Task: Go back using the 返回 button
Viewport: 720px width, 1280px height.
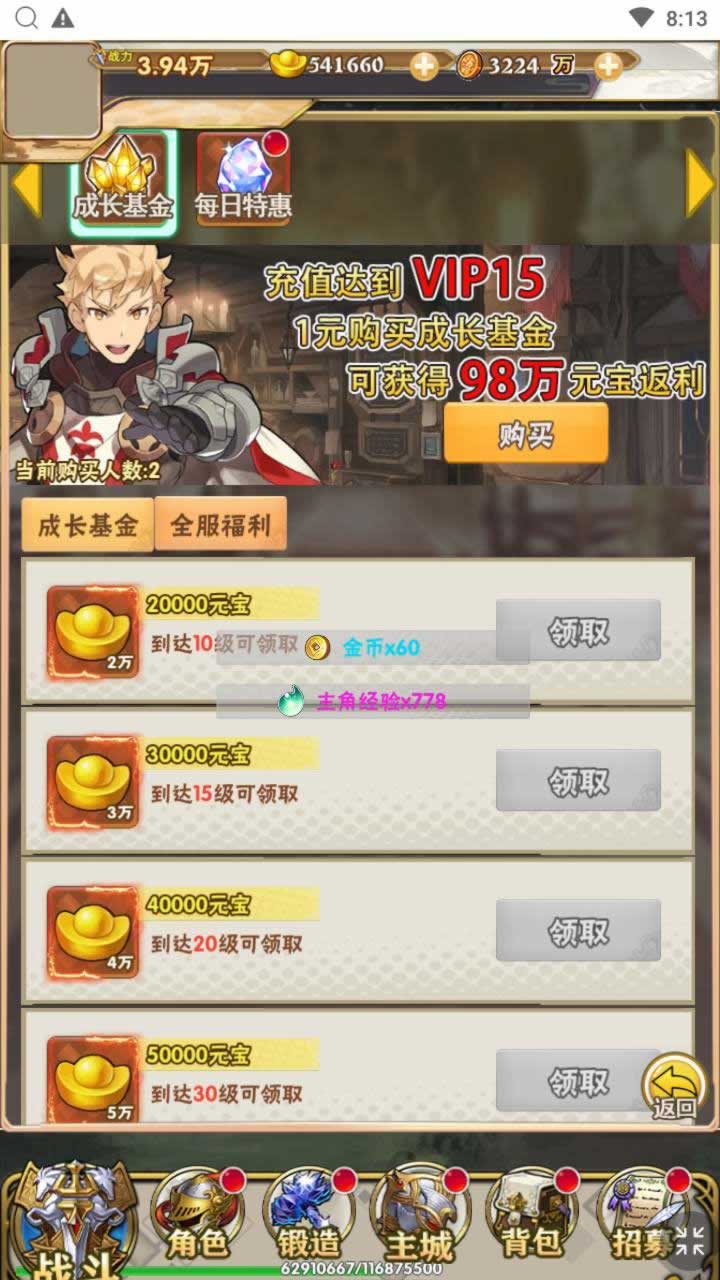Action: coord(674,1088)
